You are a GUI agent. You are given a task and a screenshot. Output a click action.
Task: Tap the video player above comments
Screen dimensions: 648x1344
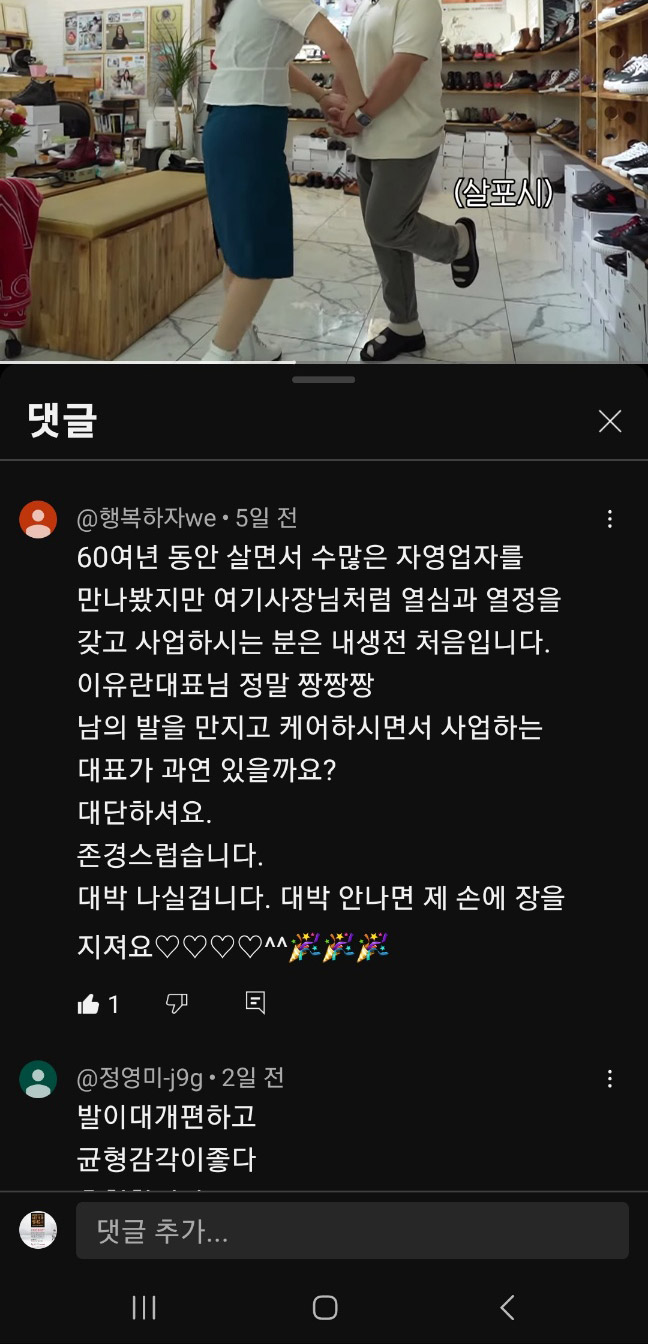click(x=324, y=180)
